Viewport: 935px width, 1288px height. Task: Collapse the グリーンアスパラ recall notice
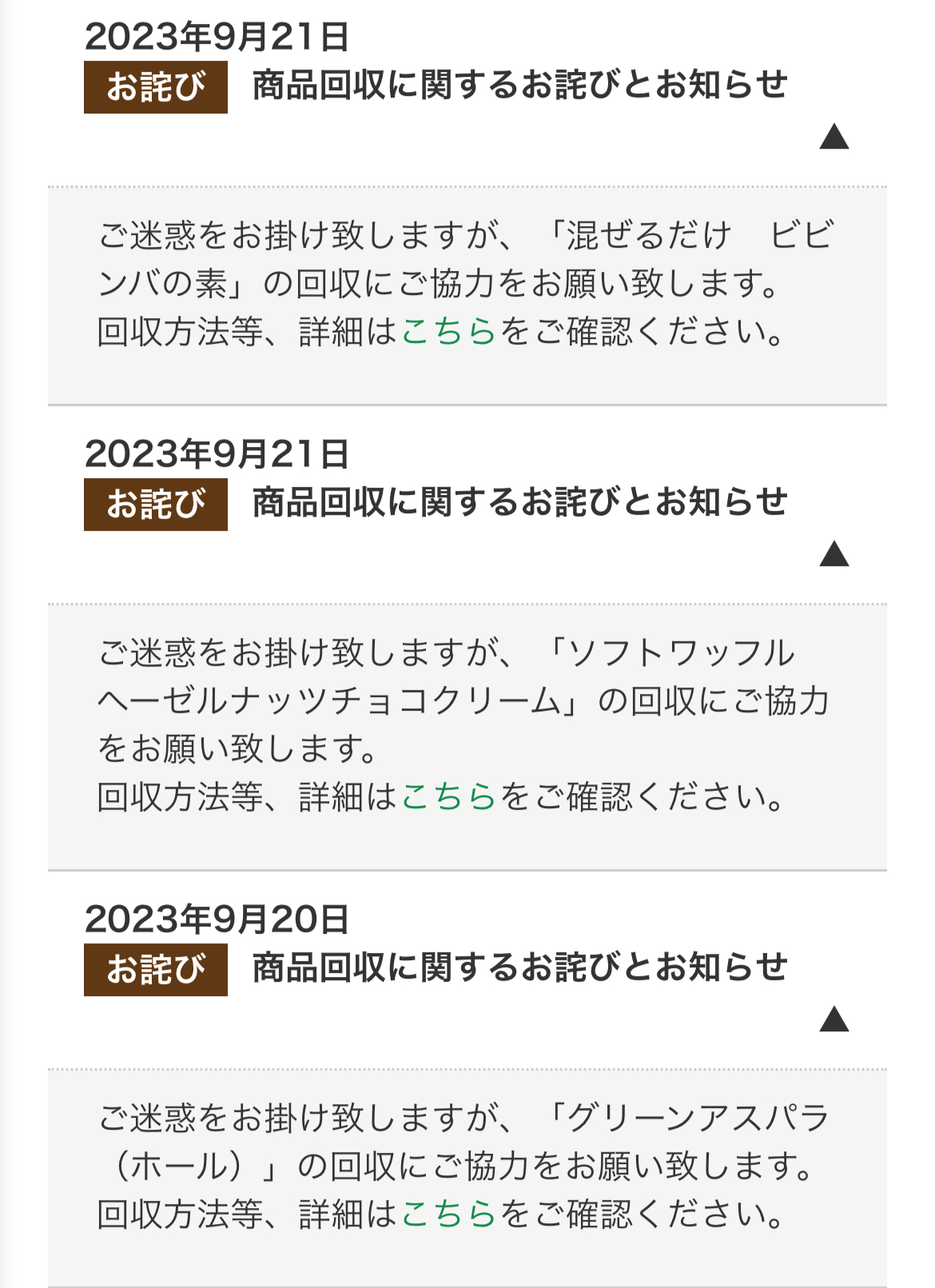tap(834, 1019)
